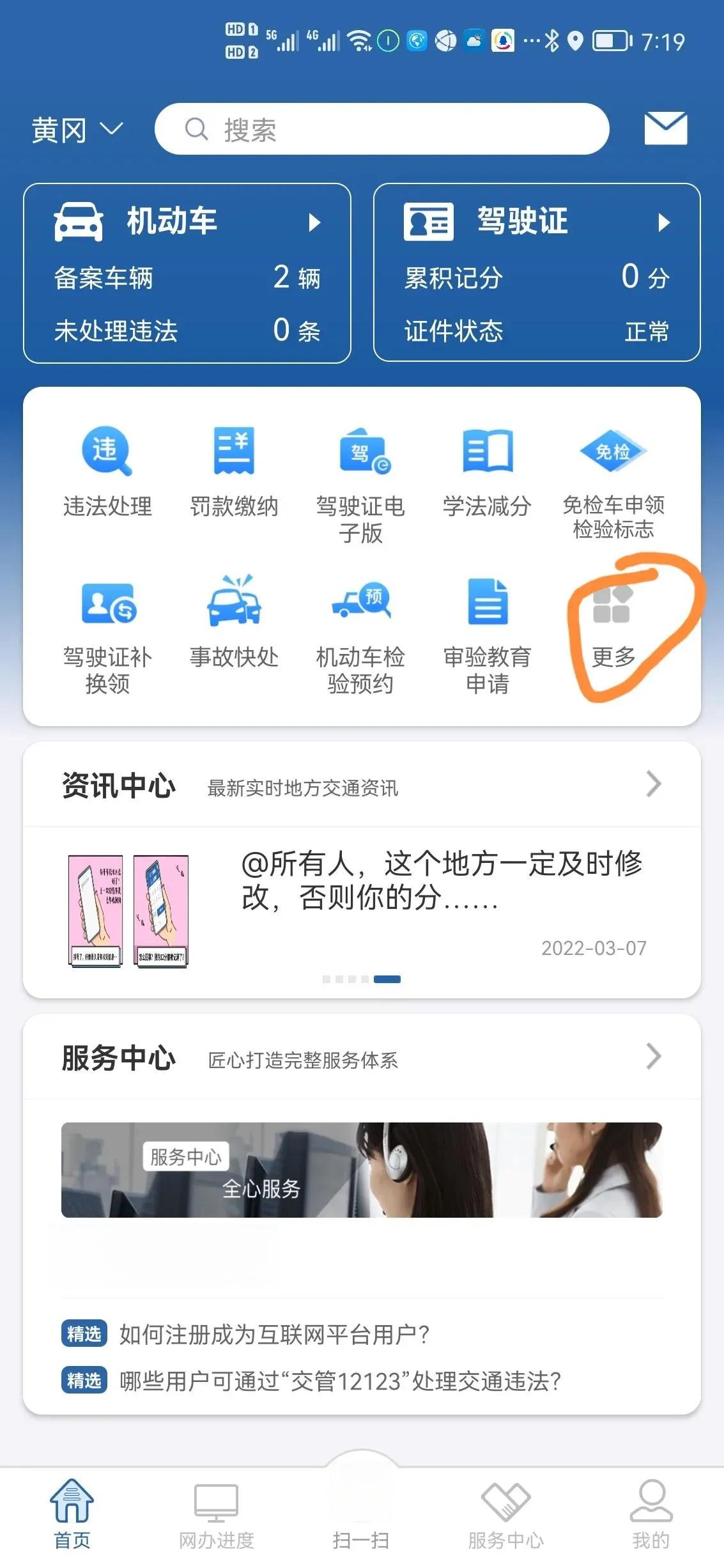Open the 机动车 panel arrow
This screenshot has width=724, height=1568.
[x=314, y=222]
